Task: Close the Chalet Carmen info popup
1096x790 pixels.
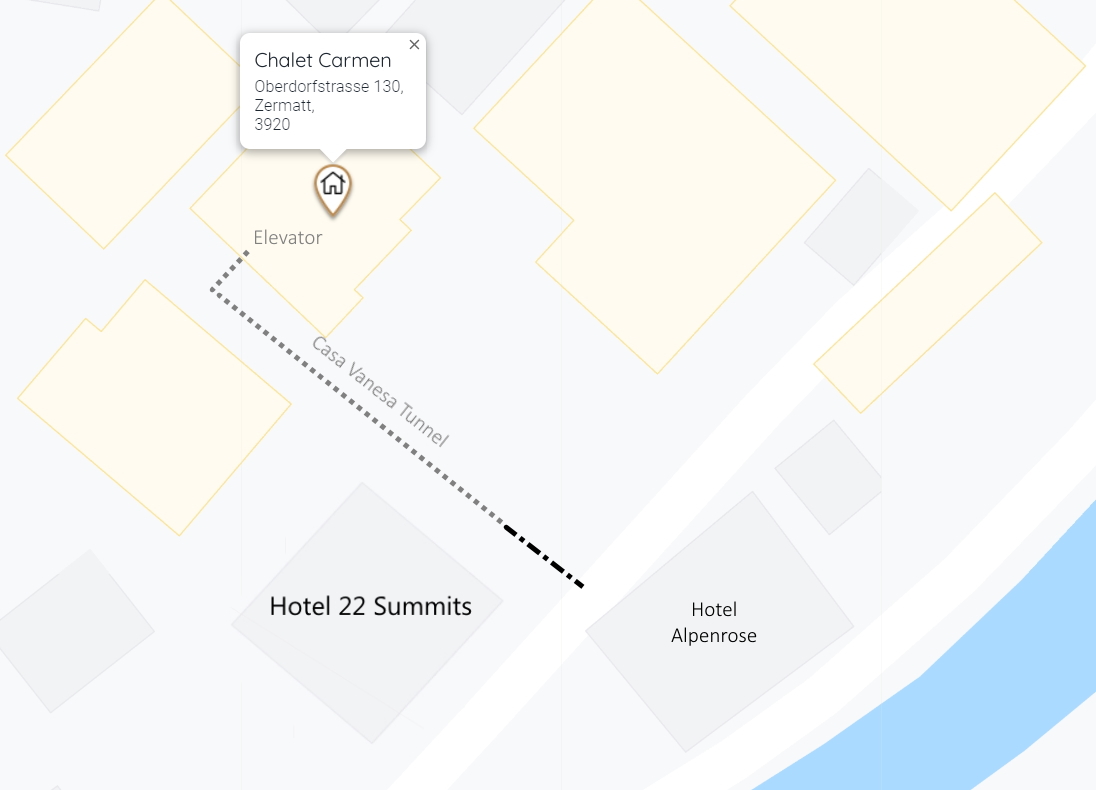Action: (x=414, y=45)
